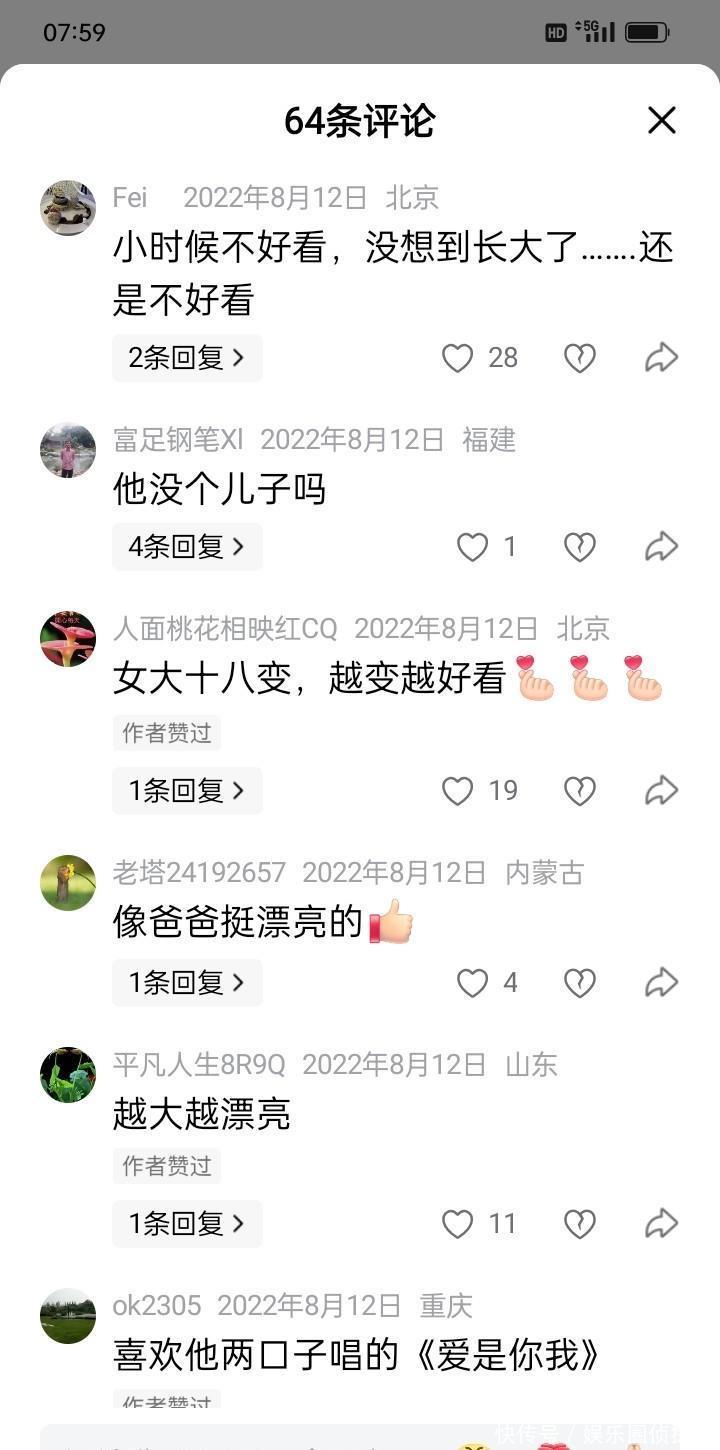Like 平凡人生8R9Q's comment

(458, 1224)
